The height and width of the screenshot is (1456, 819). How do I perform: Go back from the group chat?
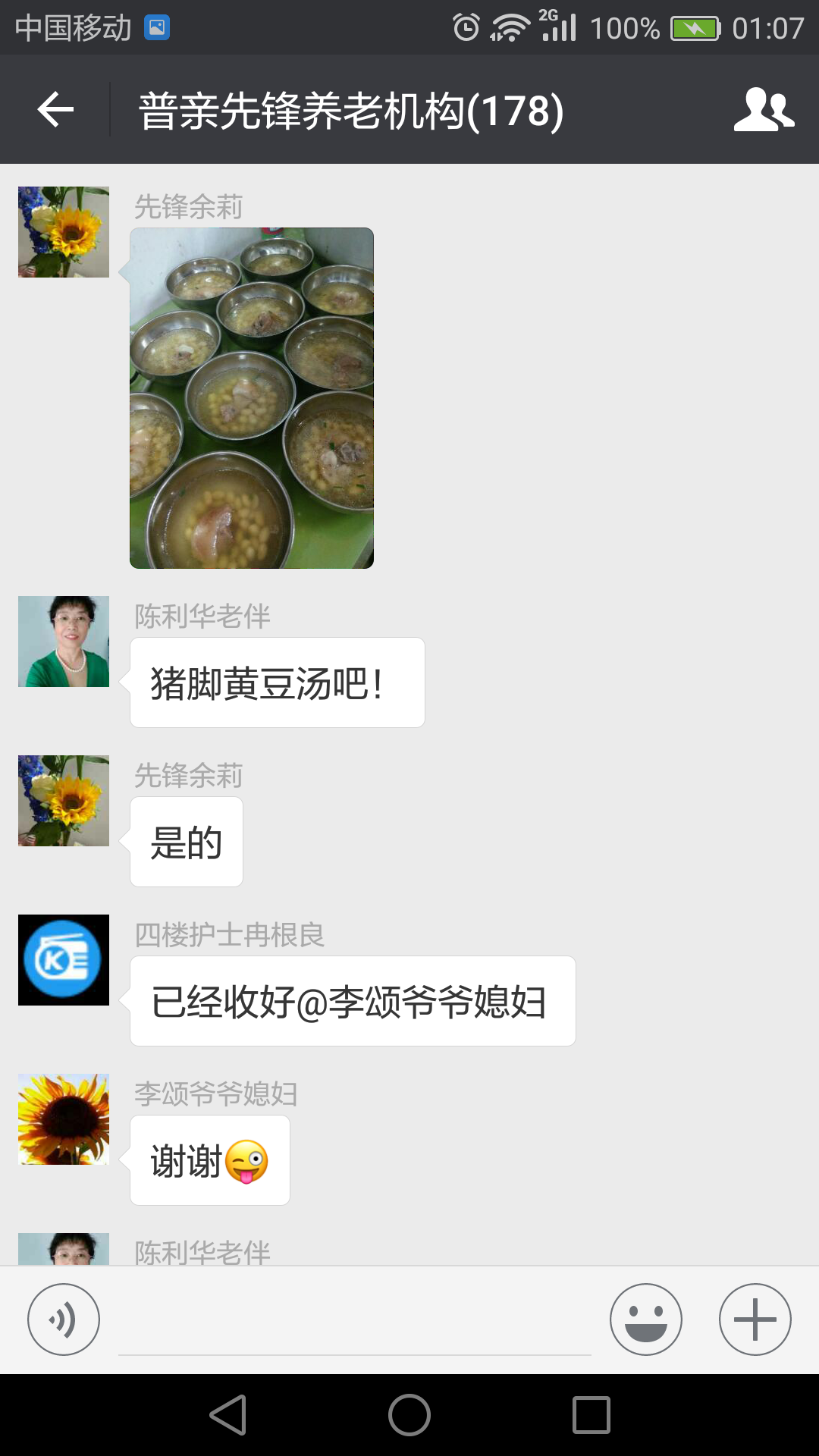point(55,110)
